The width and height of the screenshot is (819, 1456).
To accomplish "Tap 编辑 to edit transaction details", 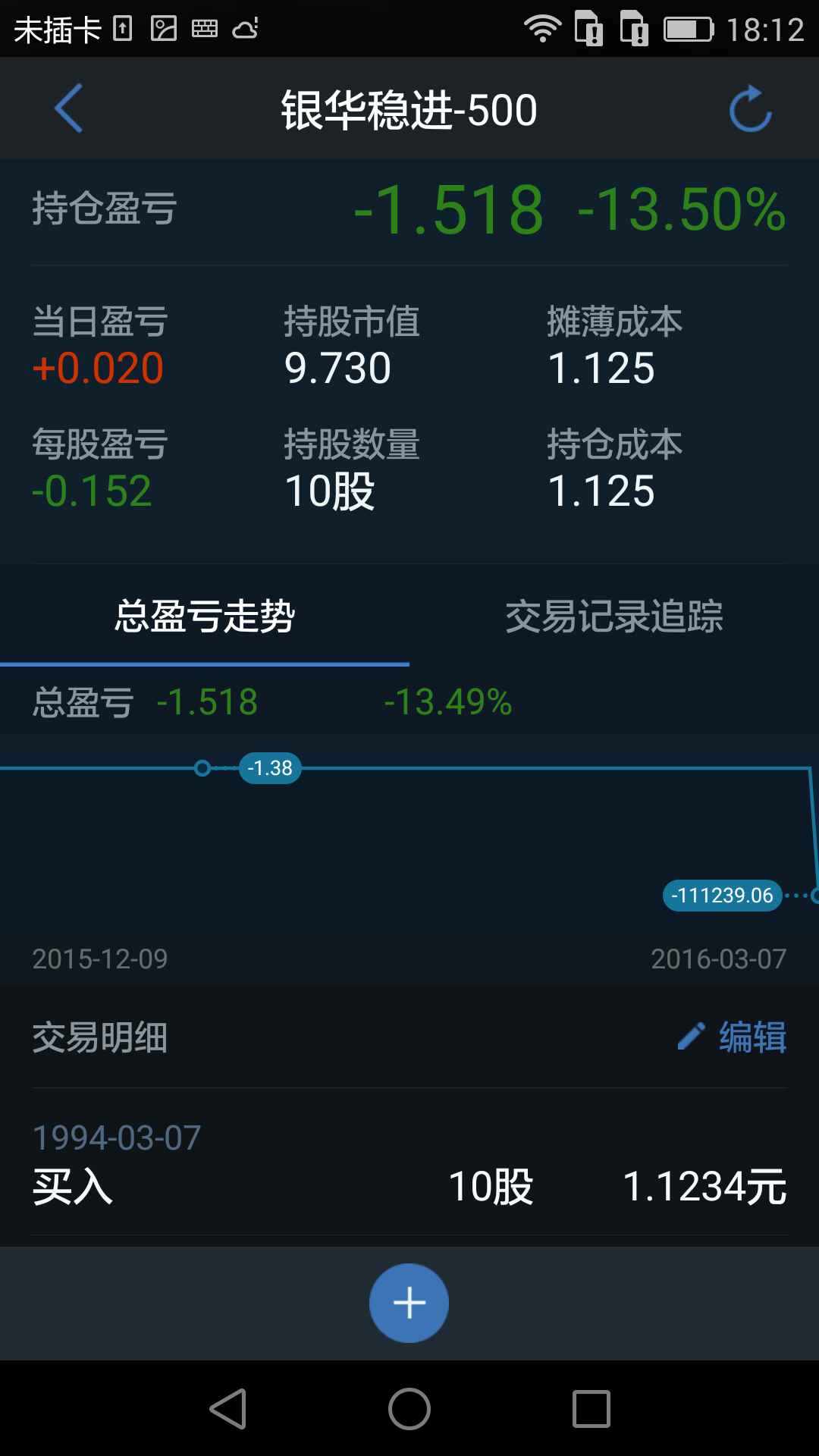I will [x=733, y=1037].
